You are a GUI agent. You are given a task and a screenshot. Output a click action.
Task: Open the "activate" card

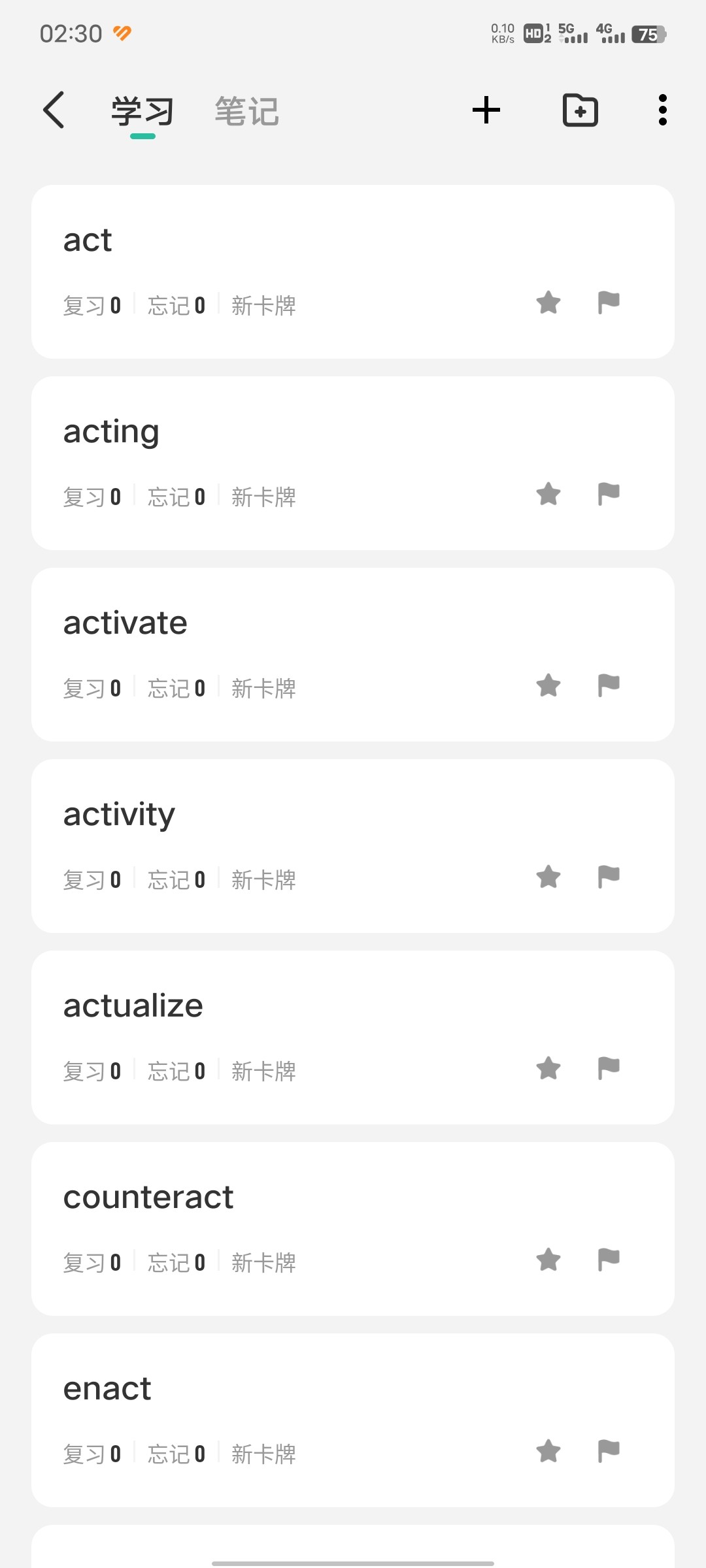(353, 655)
